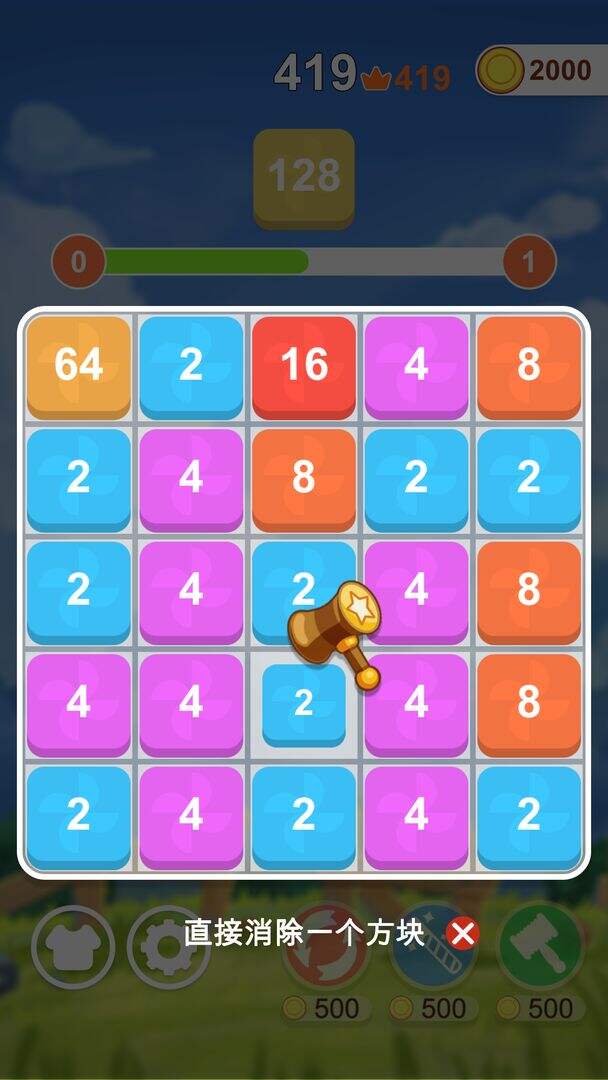
Task: Cancel hammer mode with the red X
Action: click(462, 934)
